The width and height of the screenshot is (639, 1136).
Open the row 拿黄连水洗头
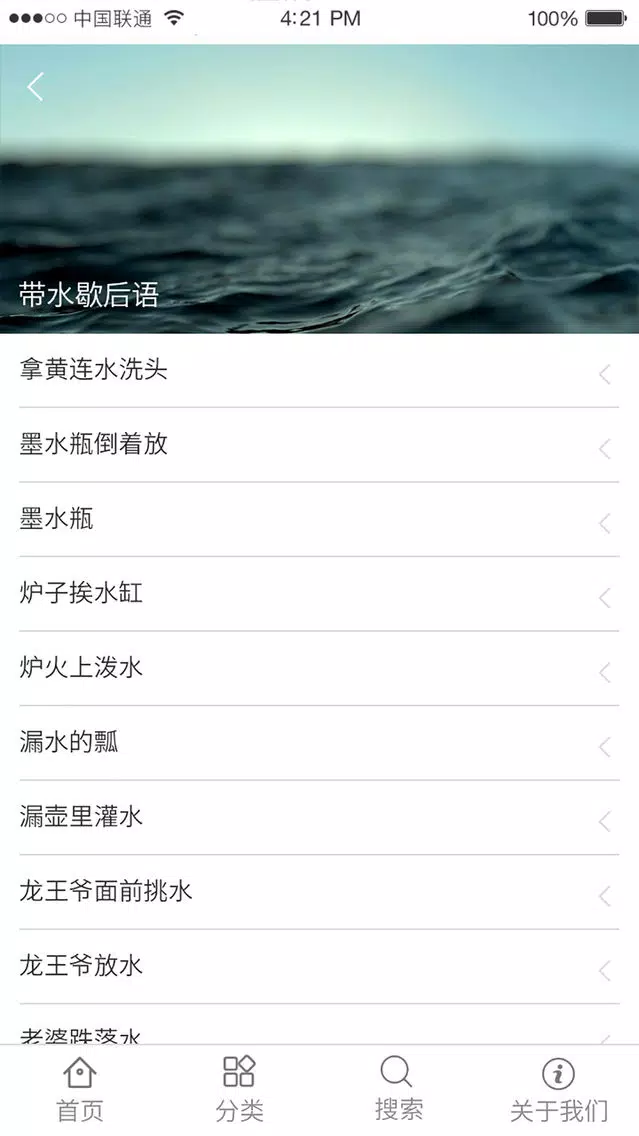coord(320,370)
